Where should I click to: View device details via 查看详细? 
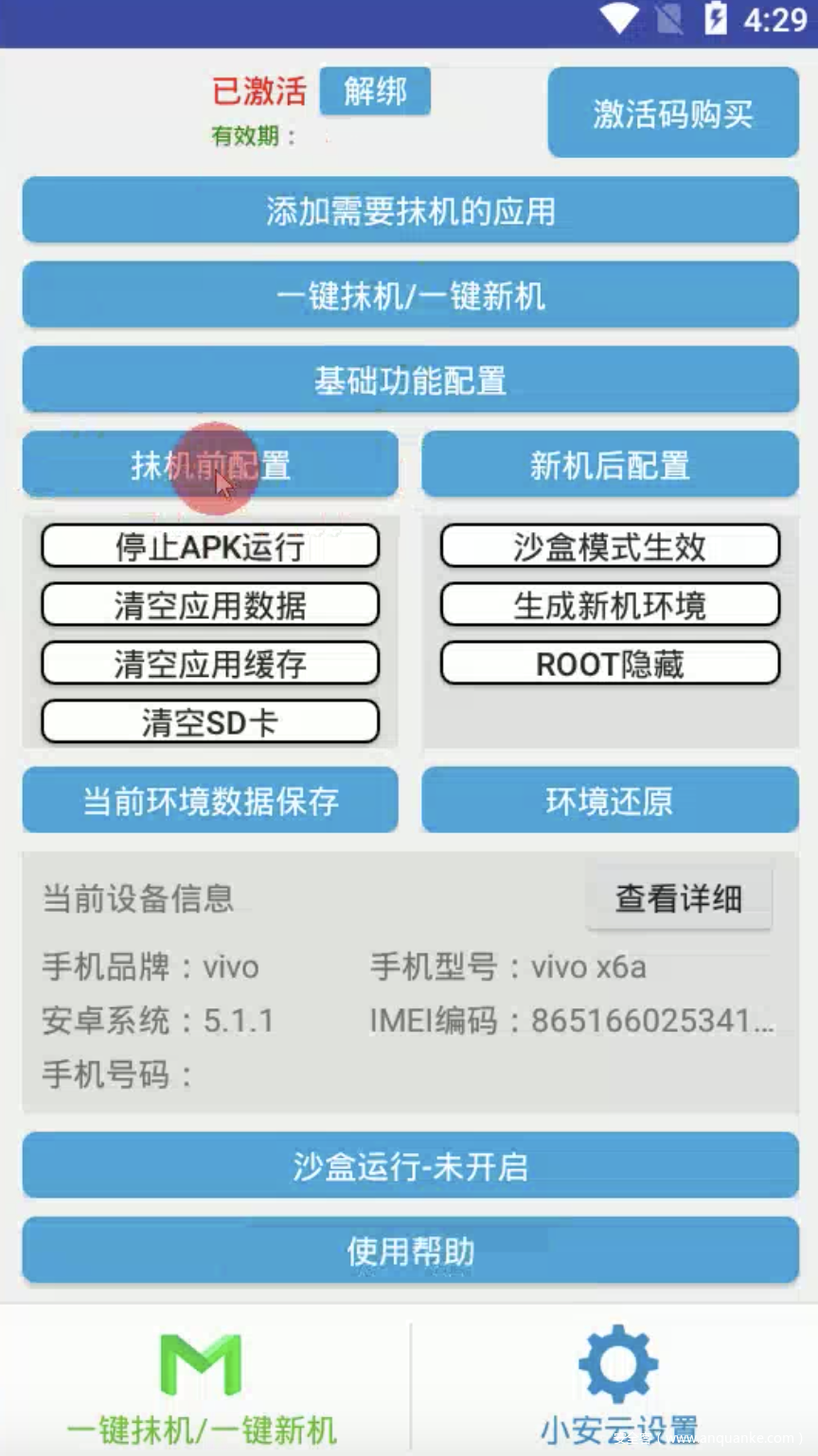[679, 897]
